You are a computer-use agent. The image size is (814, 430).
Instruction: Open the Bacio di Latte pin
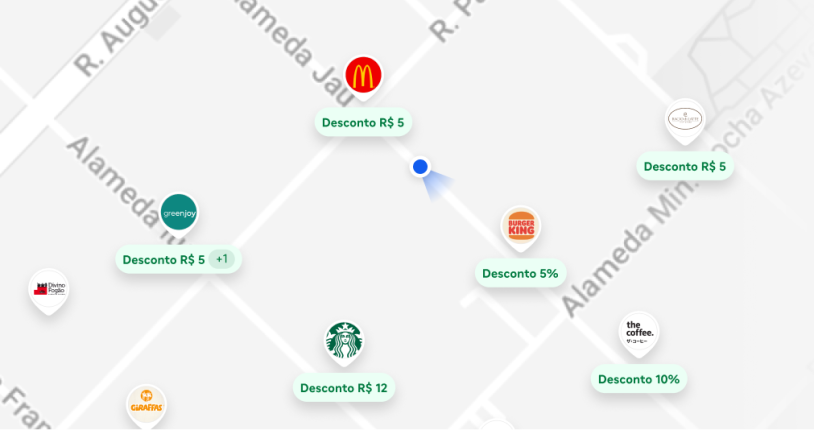685,120
